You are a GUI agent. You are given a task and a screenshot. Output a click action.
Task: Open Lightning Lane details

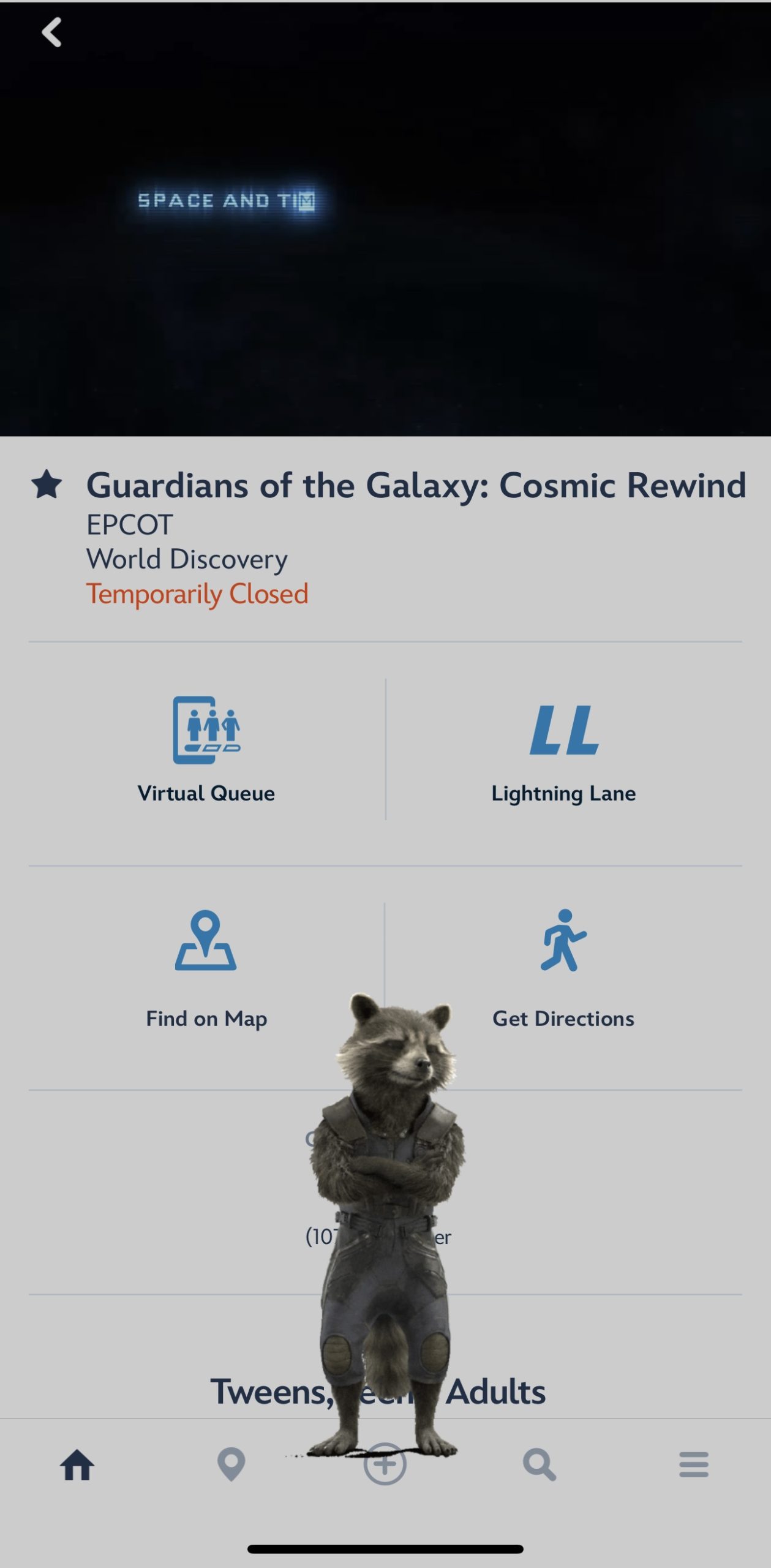point(563,750)
